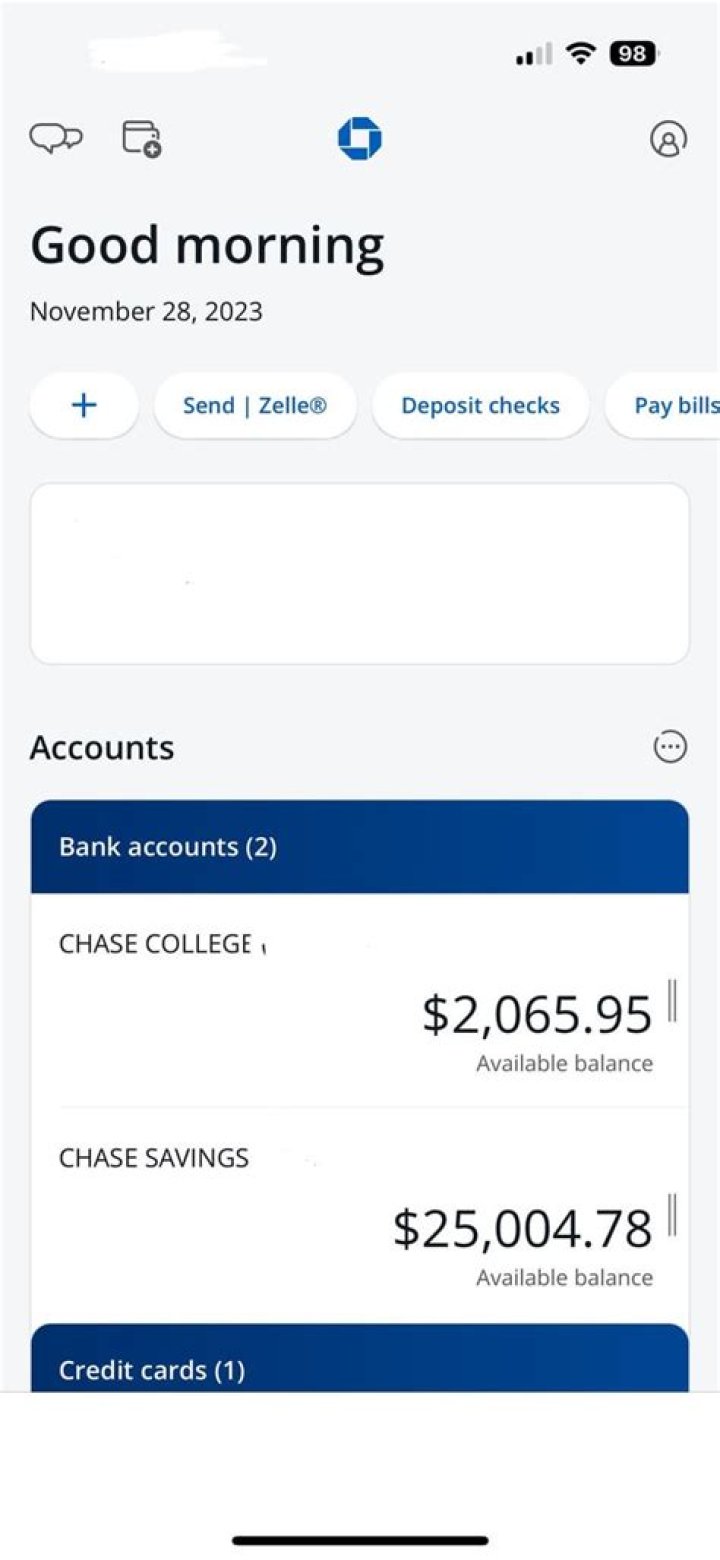This screenshot has width=720, height=1560.
Task: Open the chat support icon
Action: pos(57,138)
